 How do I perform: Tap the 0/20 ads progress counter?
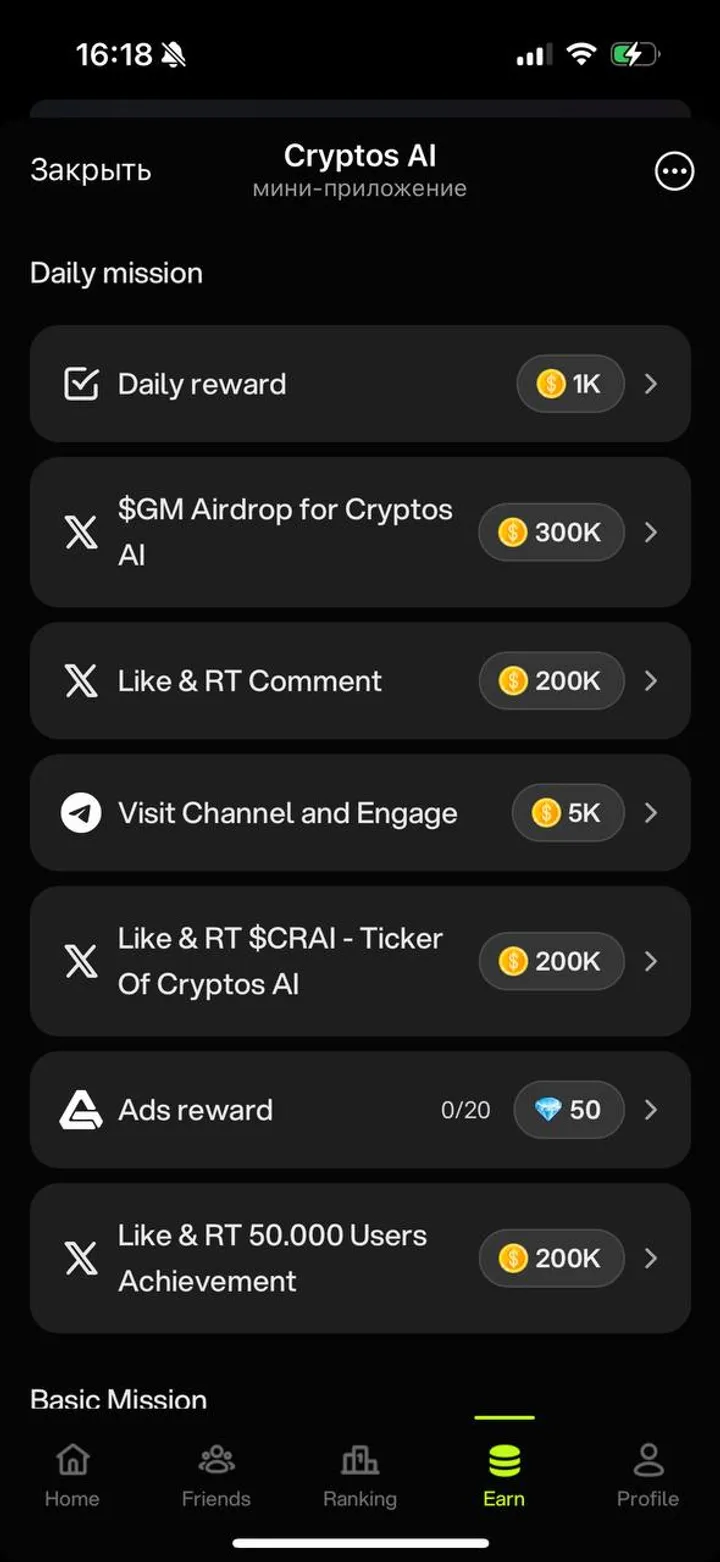(x=465, y=1110)
